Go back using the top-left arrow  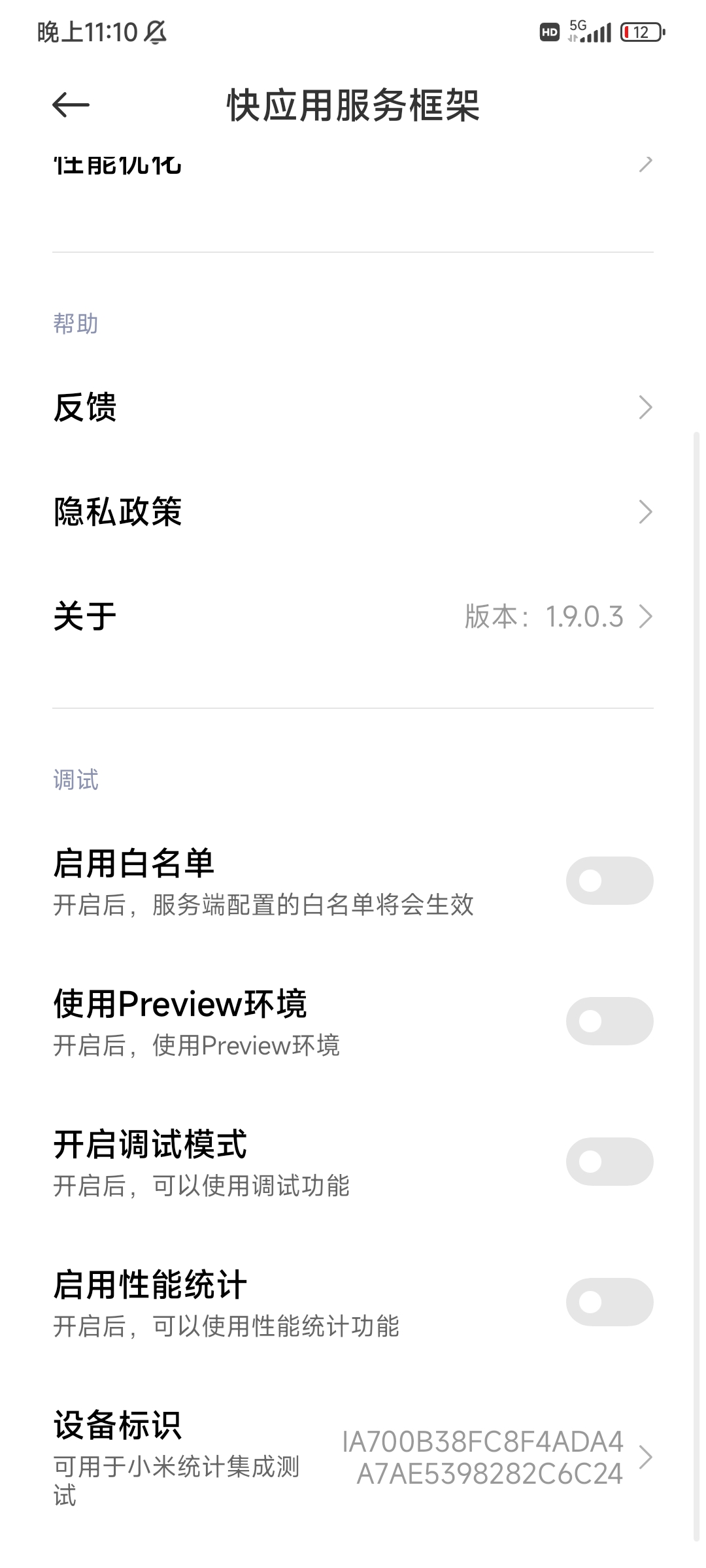click(71, 105)
